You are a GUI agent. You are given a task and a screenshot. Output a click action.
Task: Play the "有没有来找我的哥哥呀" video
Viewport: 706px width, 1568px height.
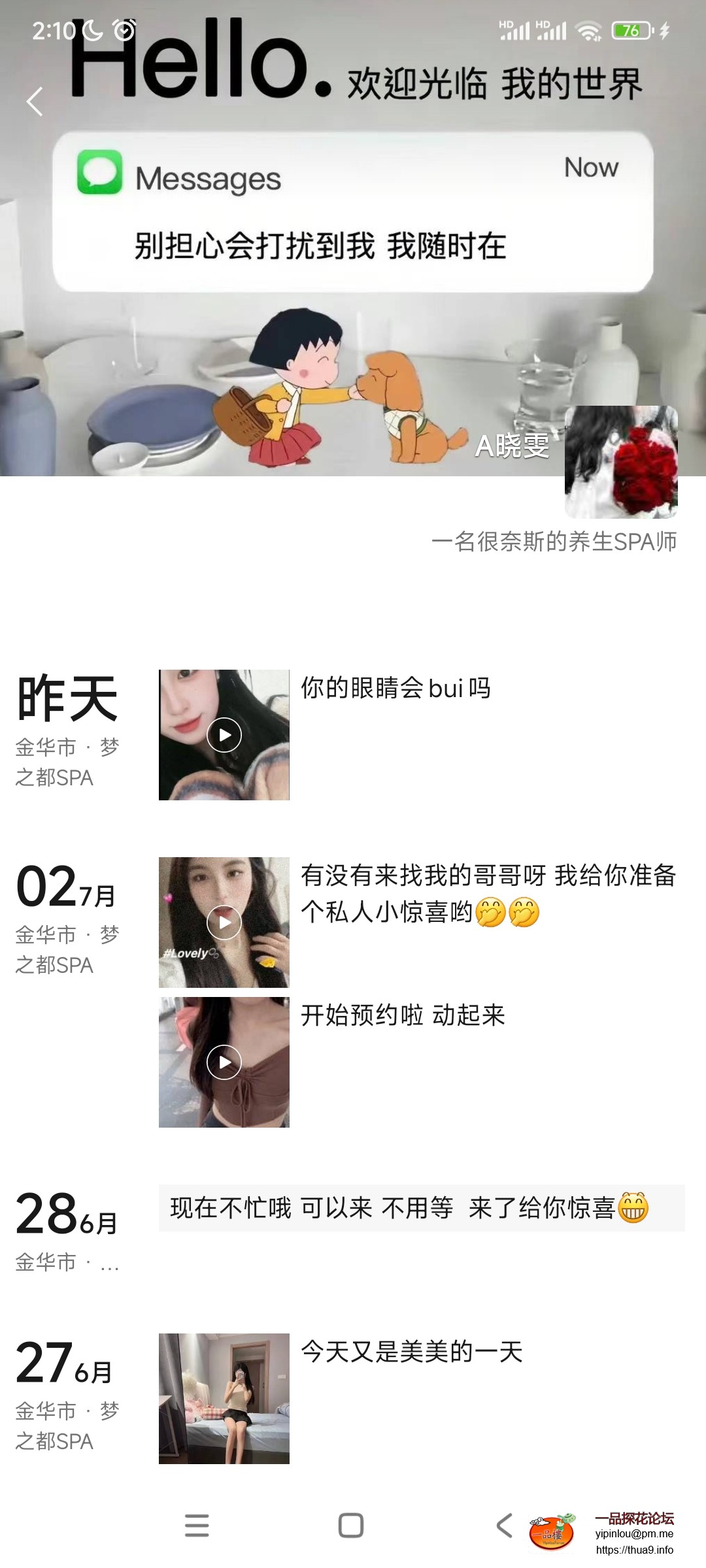click(224, 921)
